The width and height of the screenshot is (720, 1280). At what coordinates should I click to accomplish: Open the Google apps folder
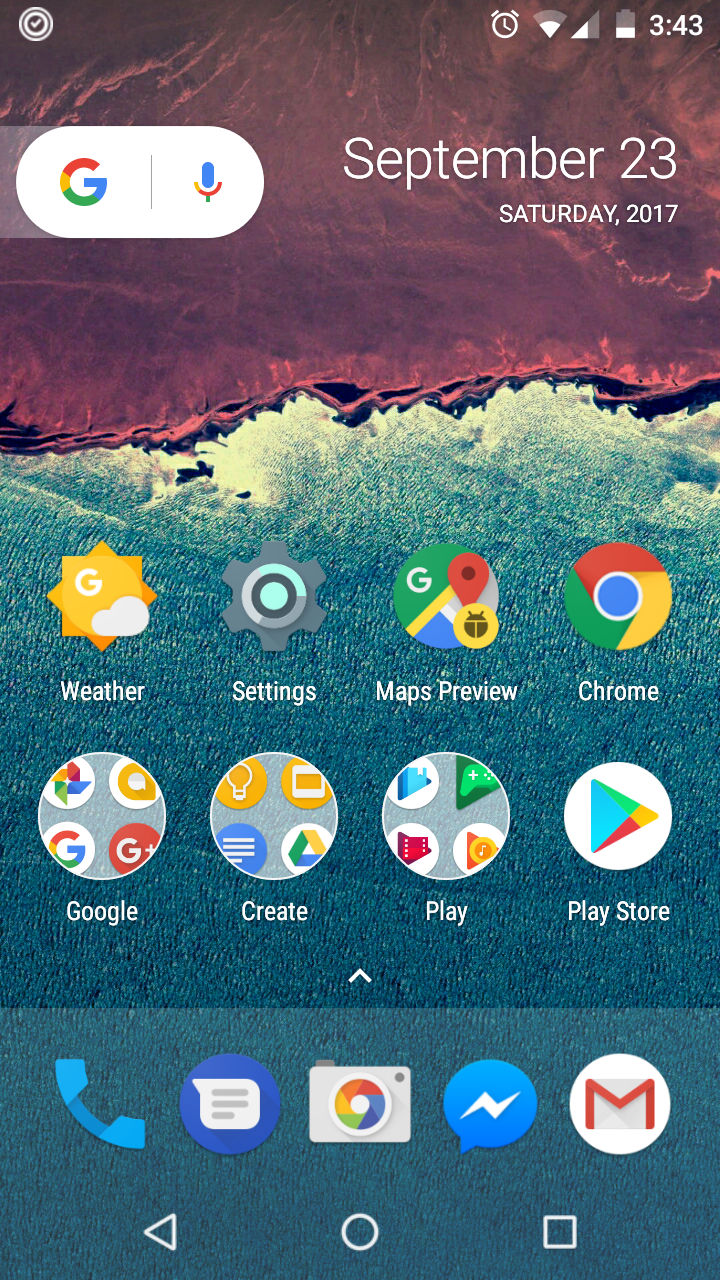coord(101,816)
